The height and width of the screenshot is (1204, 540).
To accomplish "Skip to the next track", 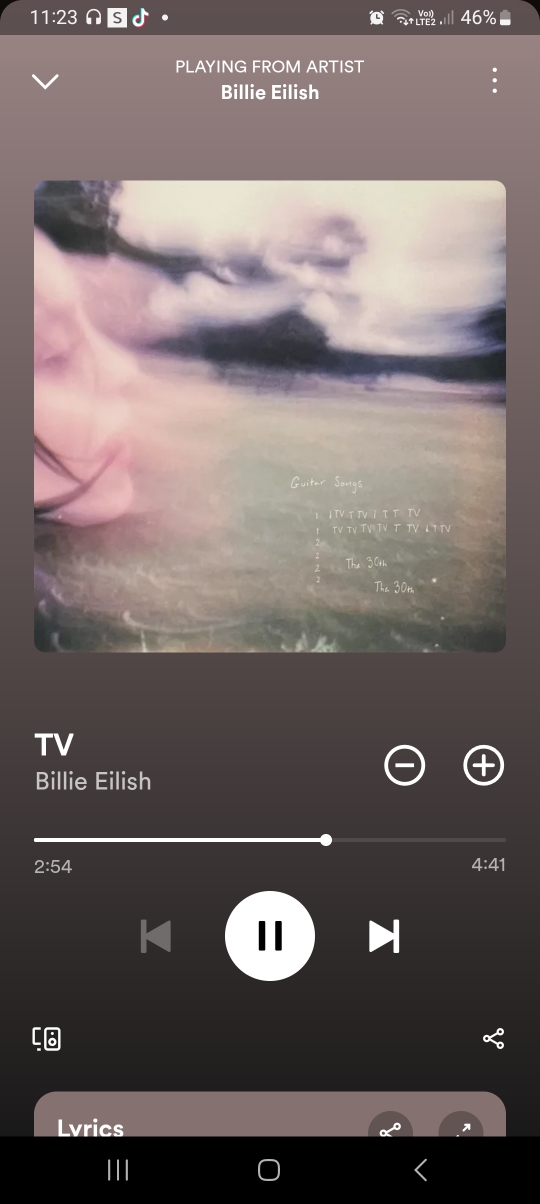I will [x=384, y=936].
